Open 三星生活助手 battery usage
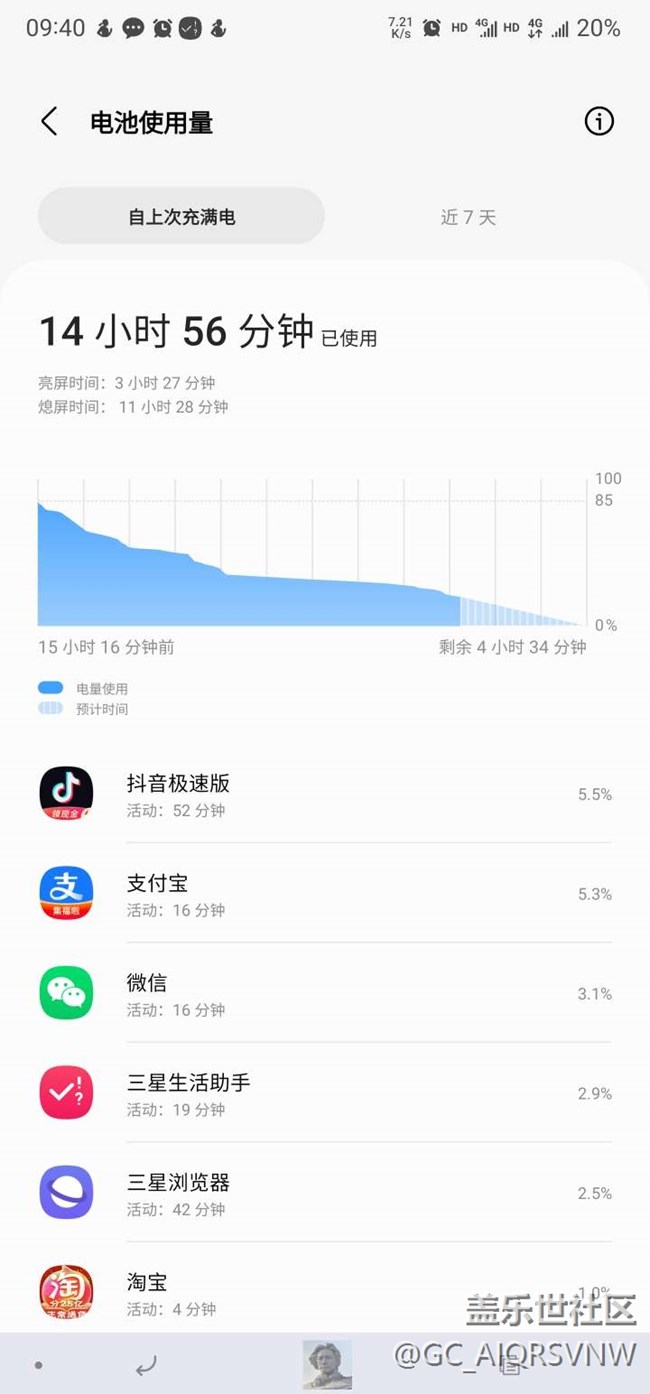This screenshot has width=650, height=1394. pyautogui.click(x=325, y=1093)
